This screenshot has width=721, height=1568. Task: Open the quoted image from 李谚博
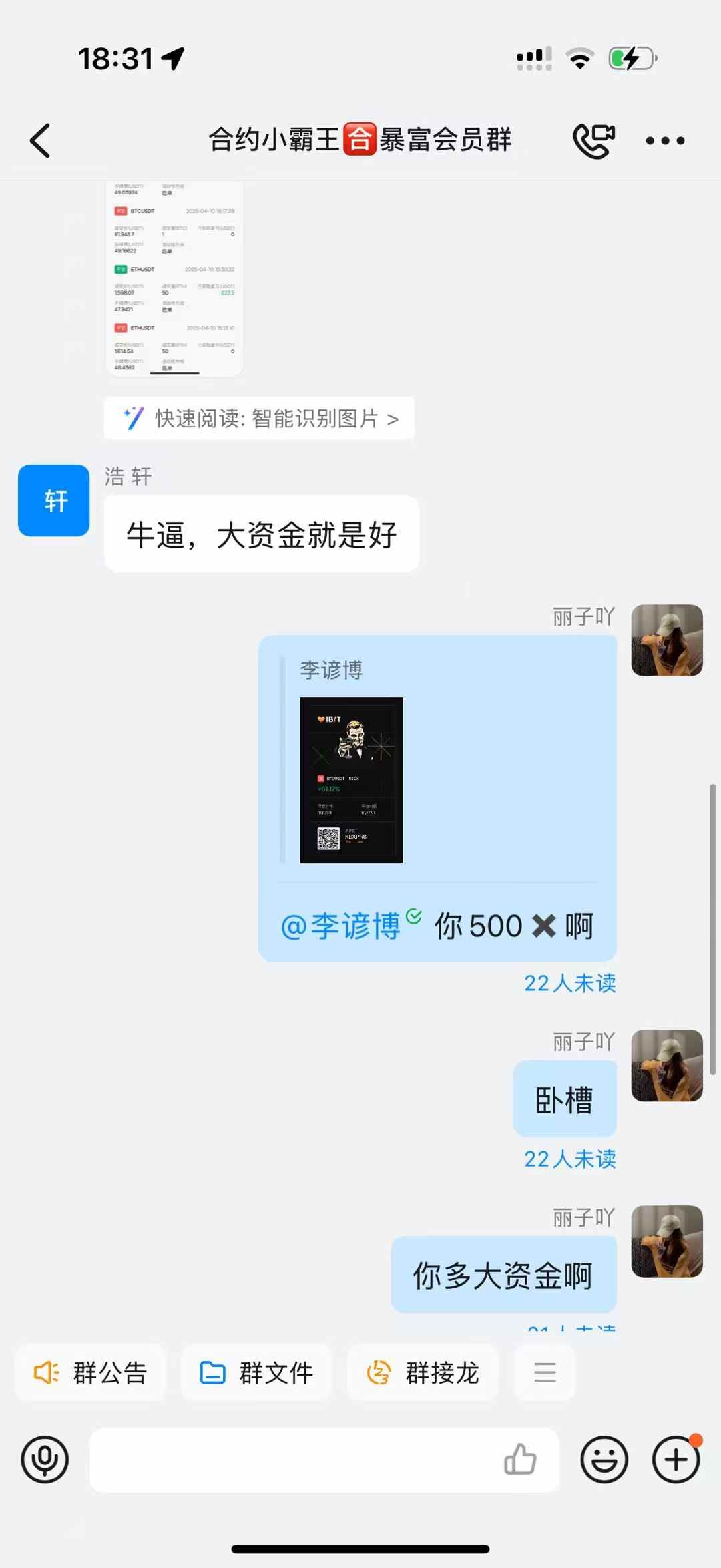[x=351, y=780]
